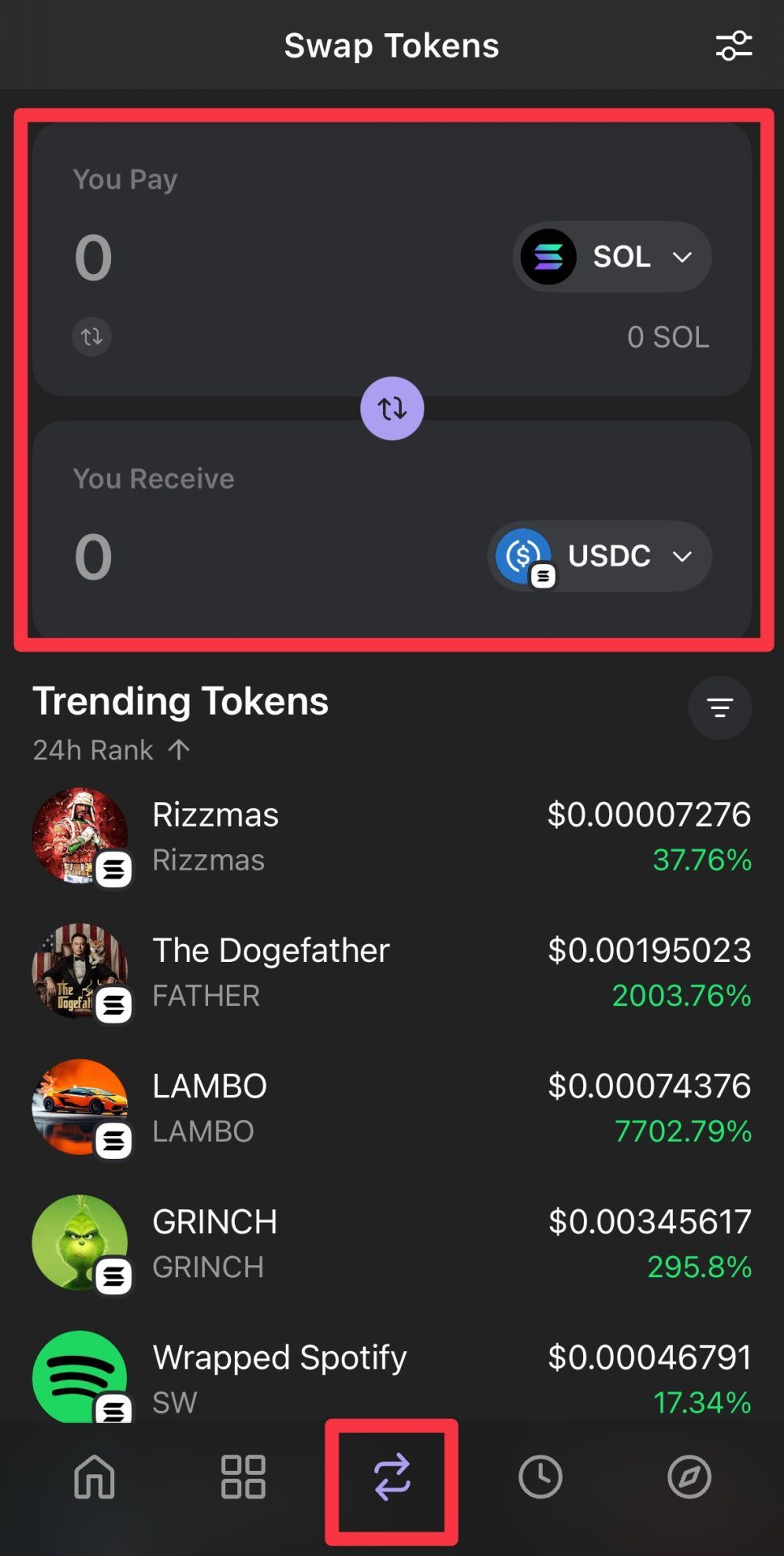Check out the Wrapped Spotify token
Screen dimensions: 784x1556
click(x=391, y=1378)
